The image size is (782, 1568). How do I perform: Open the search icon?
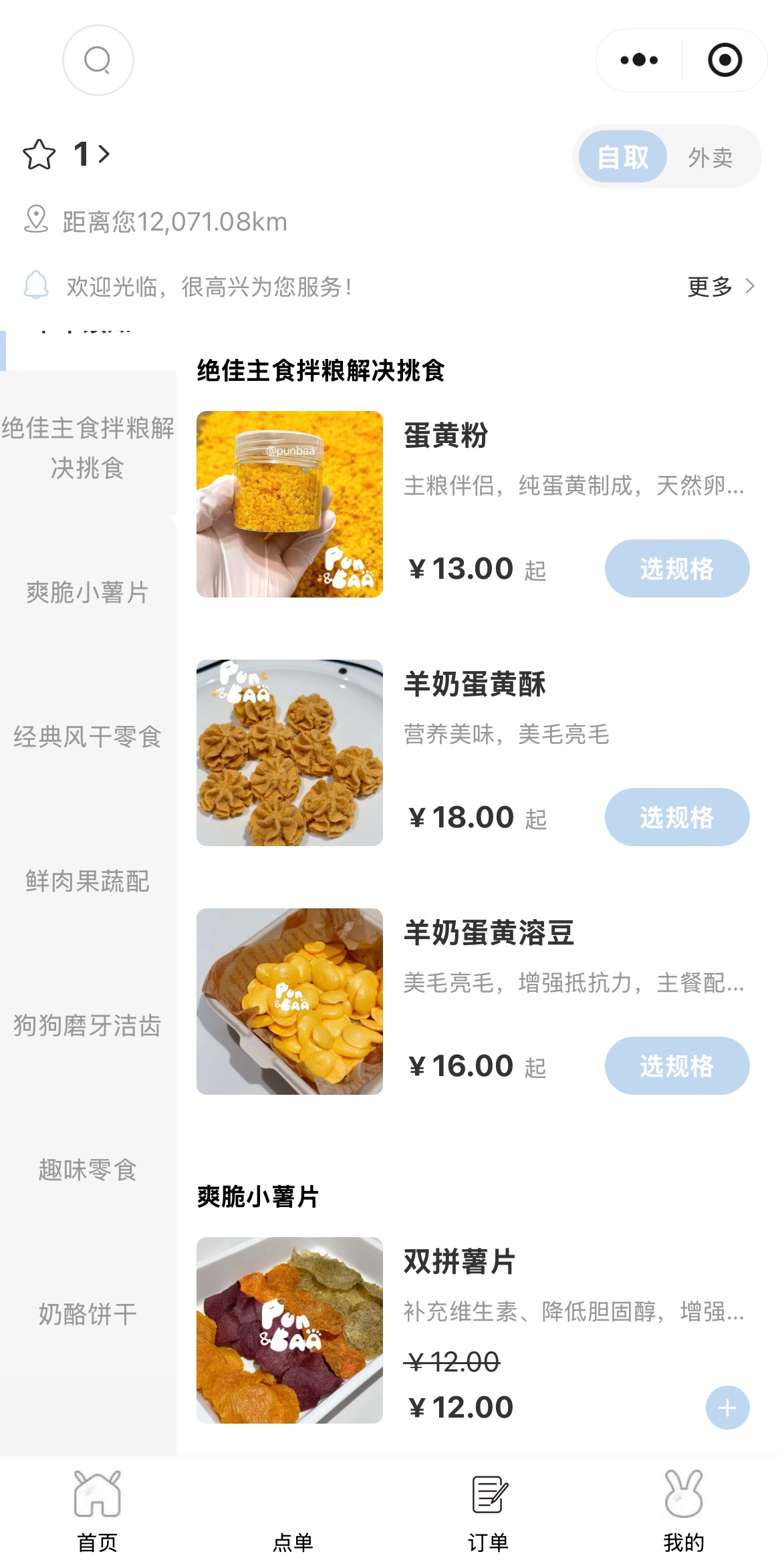coord(98,60)
